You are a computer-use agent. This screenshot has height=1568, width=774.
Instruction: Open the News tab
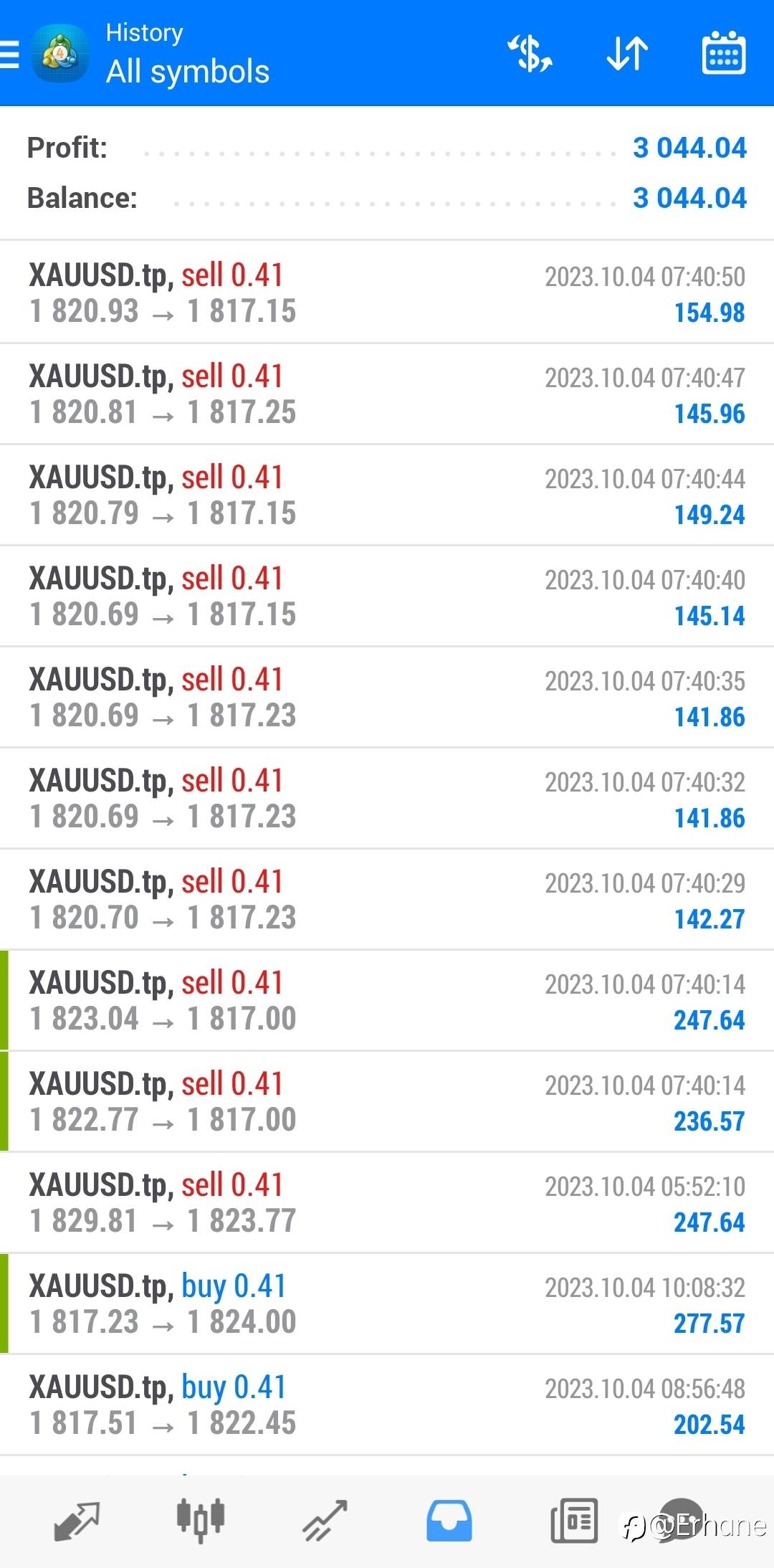tap(574, 1520)
